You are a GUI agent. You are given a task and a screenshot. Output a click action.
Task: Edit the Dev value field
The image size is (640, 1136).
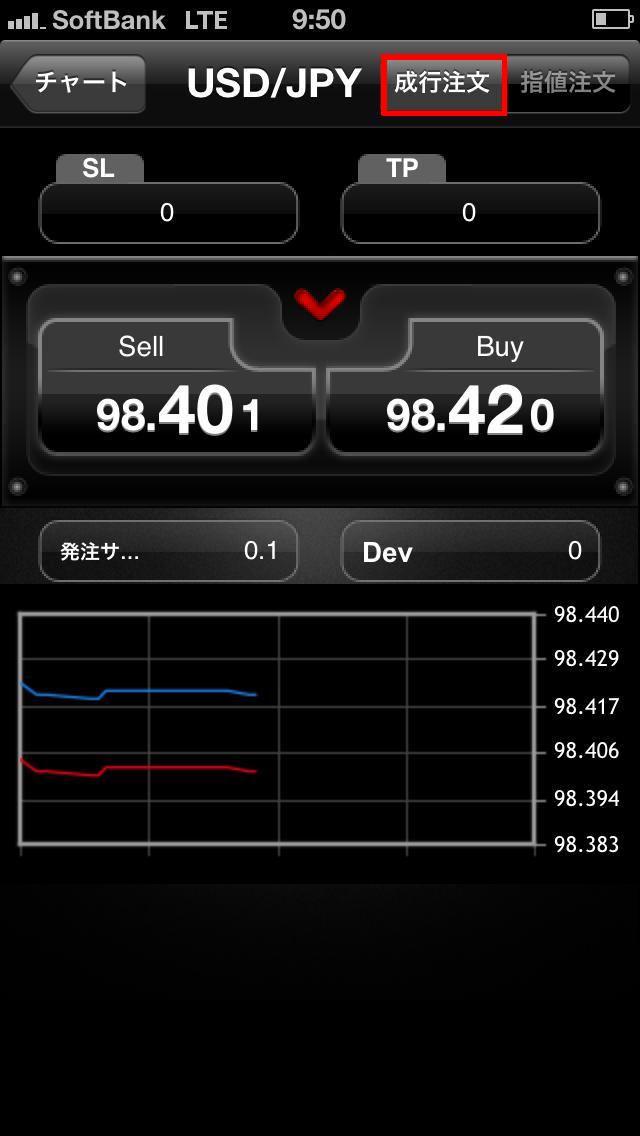(470, 551)
